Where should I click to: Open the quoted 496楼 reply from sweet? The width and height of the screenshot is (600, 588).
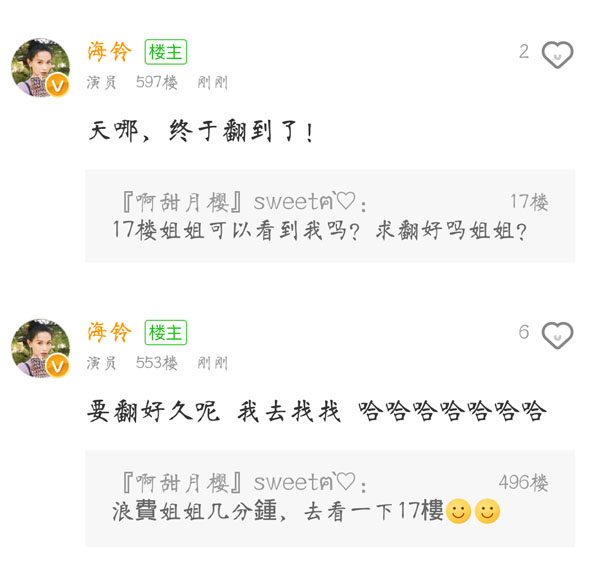pos(330,497)
